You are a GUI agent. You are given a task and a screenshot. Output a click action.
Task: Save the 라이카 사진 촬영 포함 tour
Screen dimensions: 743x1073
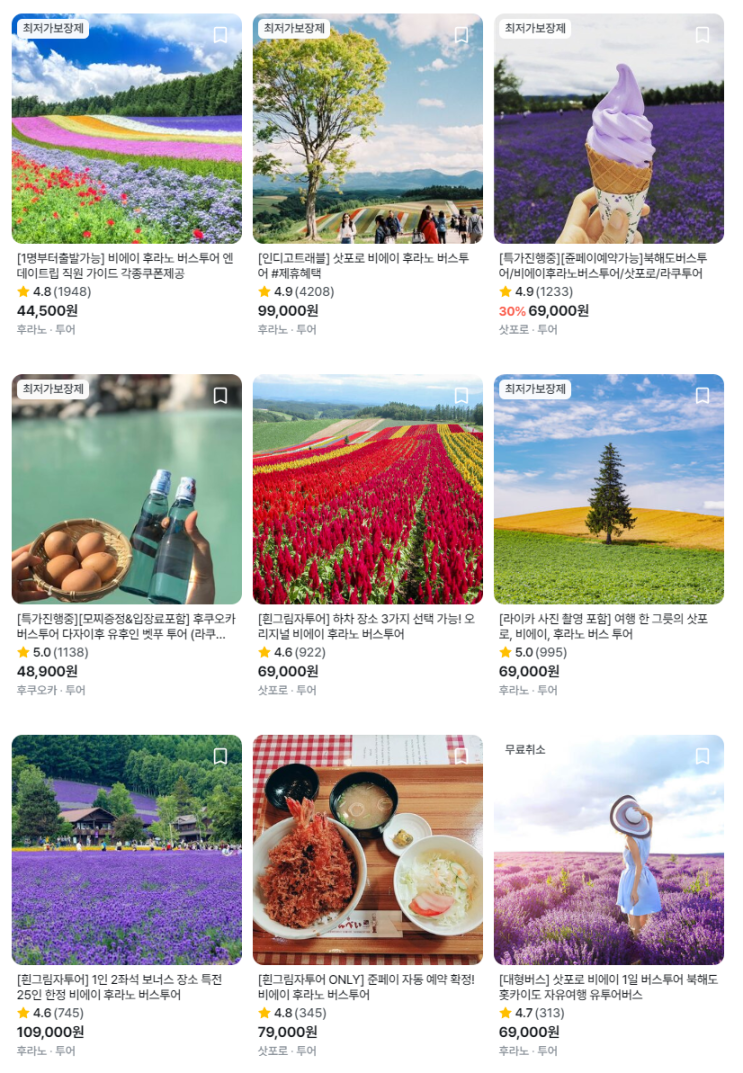click(x=702, y=396)
